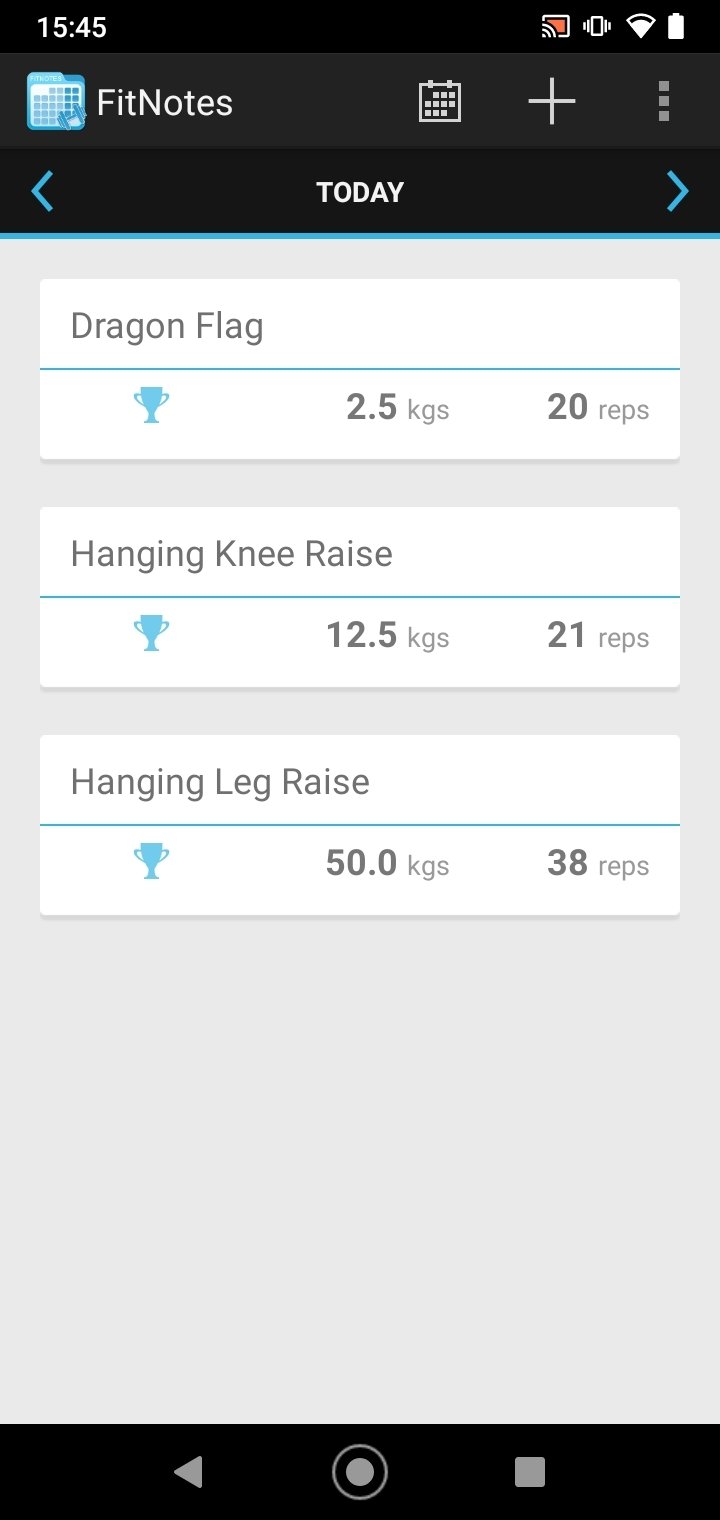Go to the previous day
Image resolution: width=720 pixels, height=1520 pixels.
[42, 192]
